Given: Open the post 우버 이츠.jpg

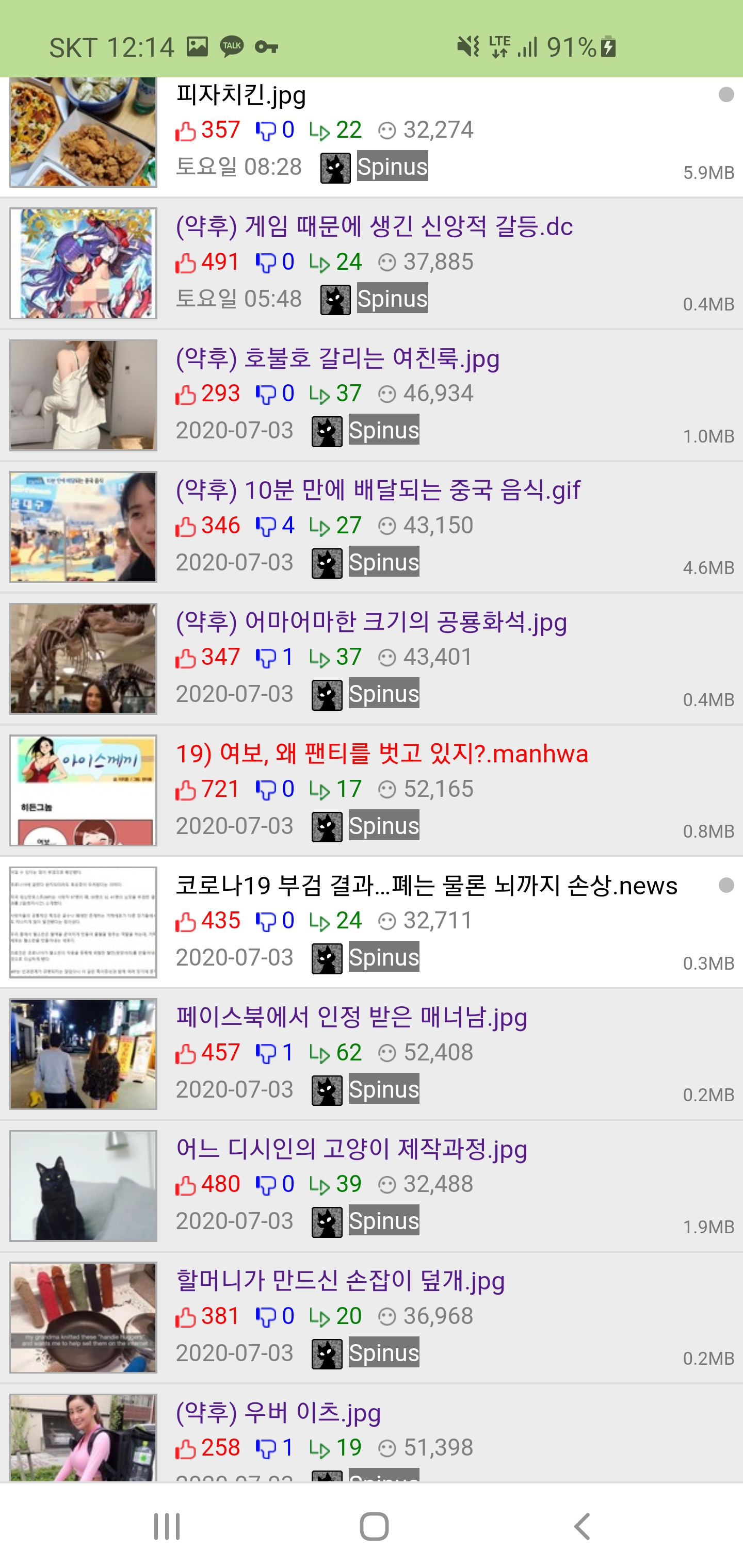Looking at the screenshot, I should pyautogui.click(x=278, y=1413).
